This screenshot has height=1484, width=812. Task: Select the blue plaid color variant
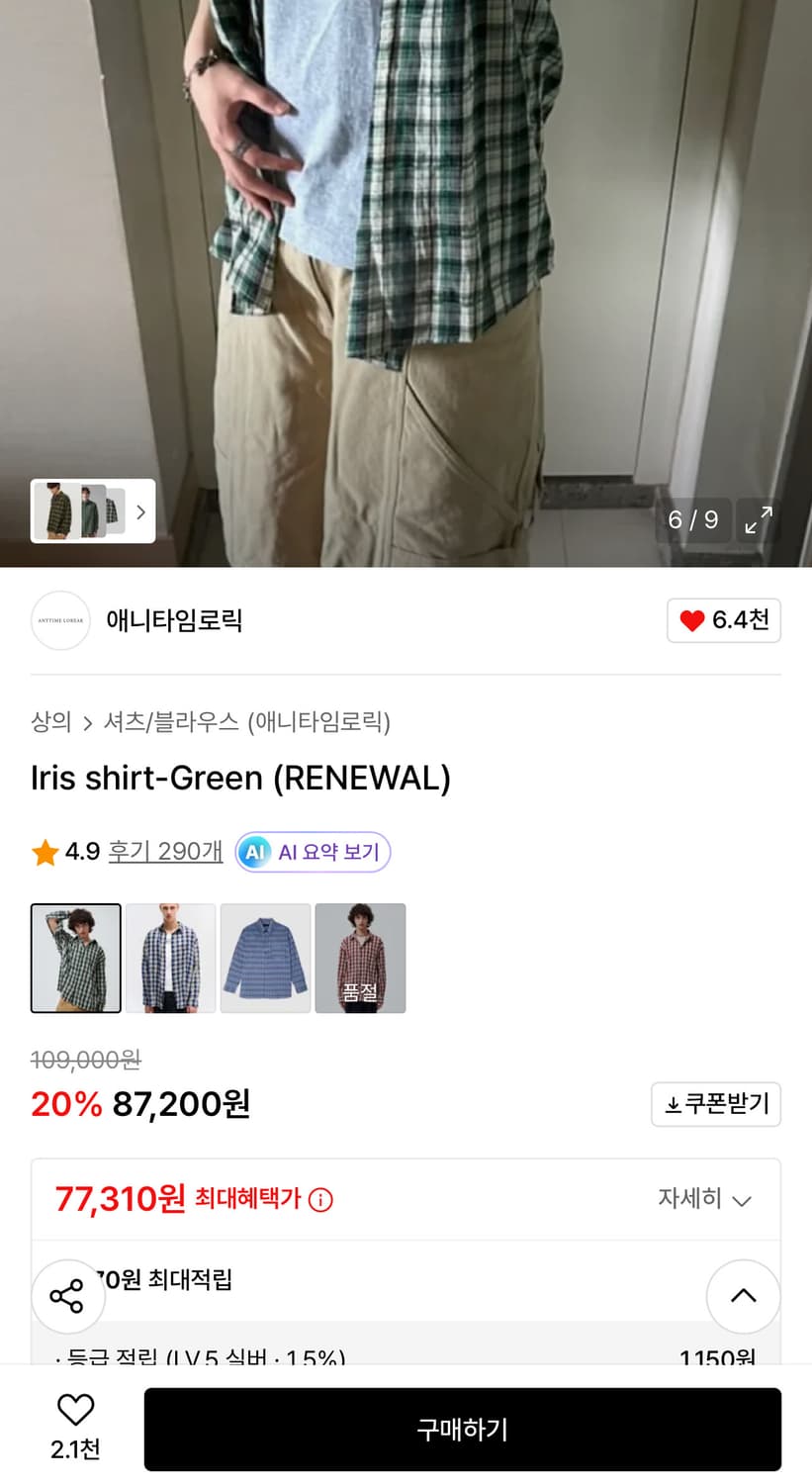coord(265,958)
